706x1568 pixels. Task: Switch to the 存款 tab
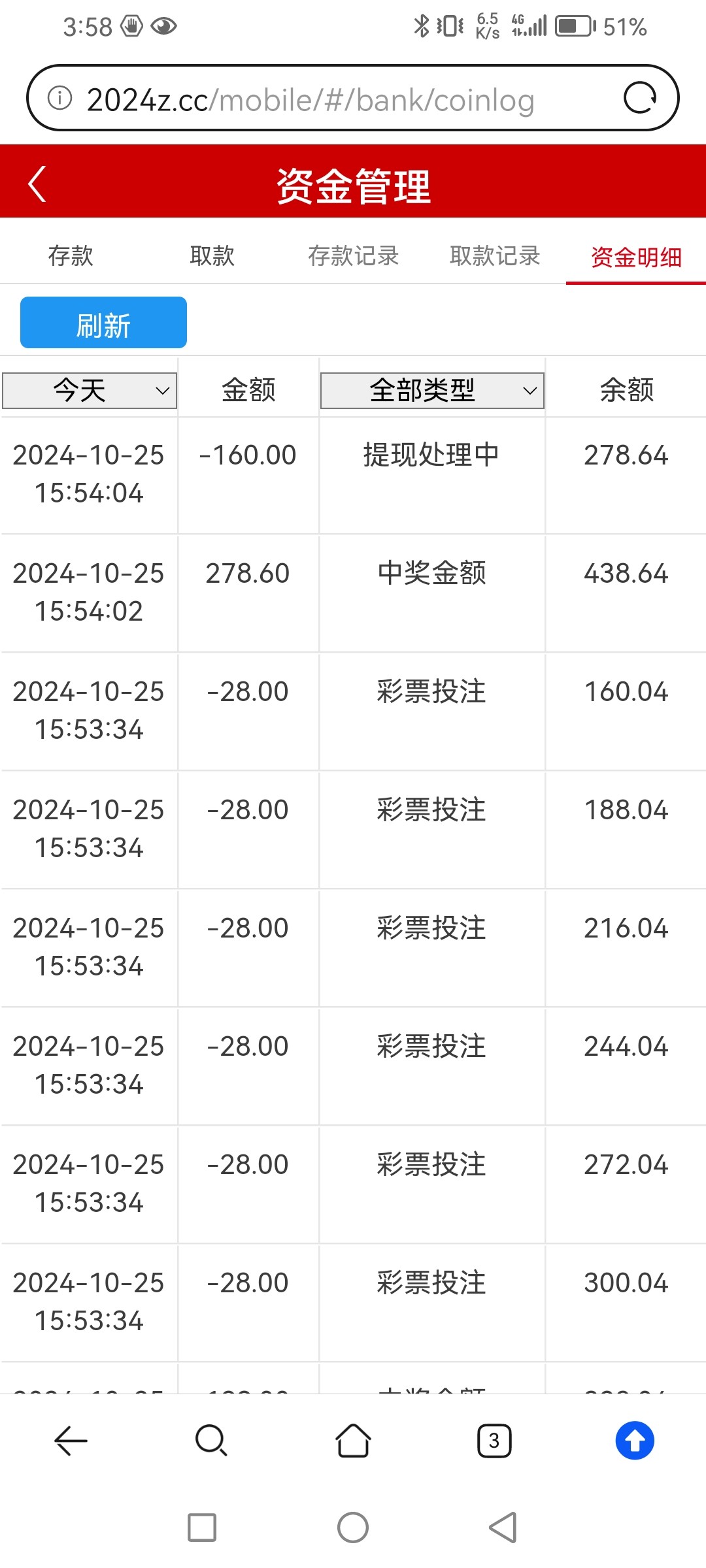[71, 255]
